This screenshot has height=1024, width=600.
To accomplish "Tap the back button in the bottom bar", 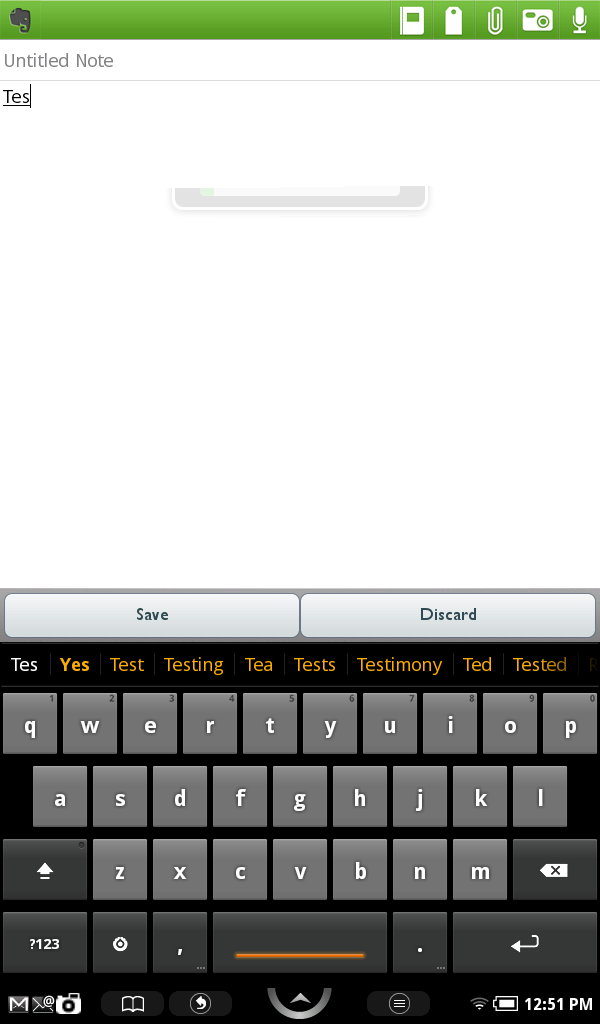I will click(200, 1003).
